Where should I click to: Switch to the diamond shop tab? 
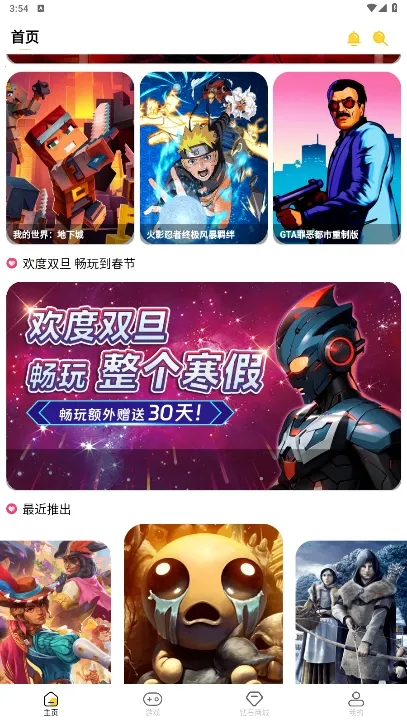(254, 704)
